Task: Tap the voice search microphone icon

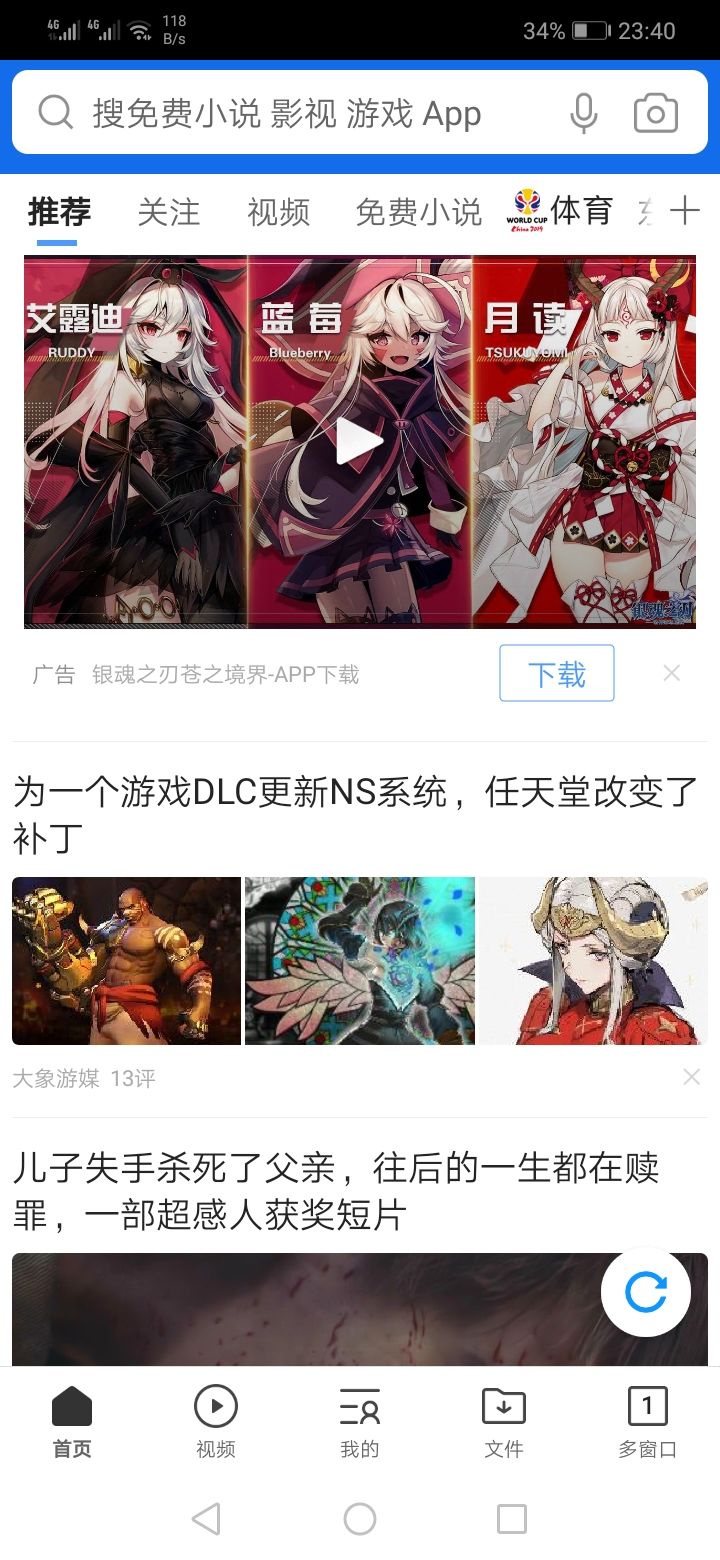Action: click(583, 113)
